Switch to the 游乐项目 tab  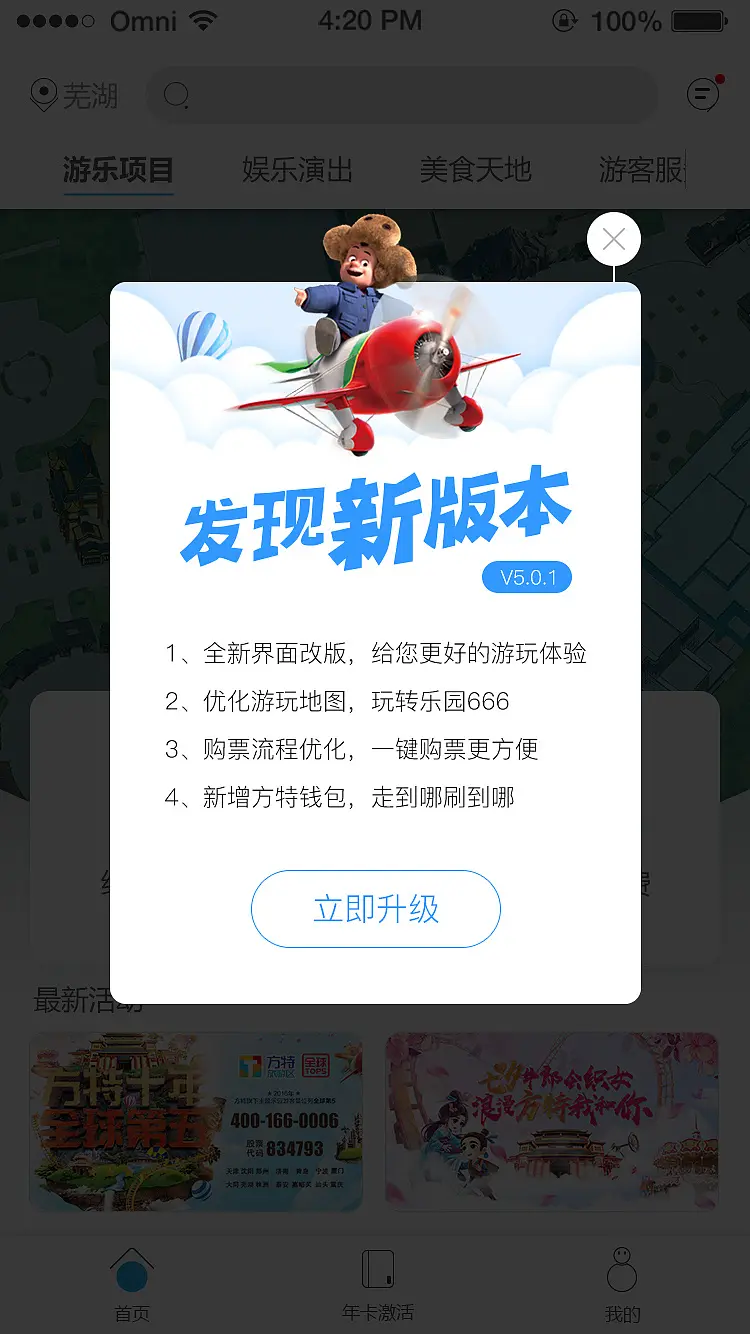click(118, 170)
